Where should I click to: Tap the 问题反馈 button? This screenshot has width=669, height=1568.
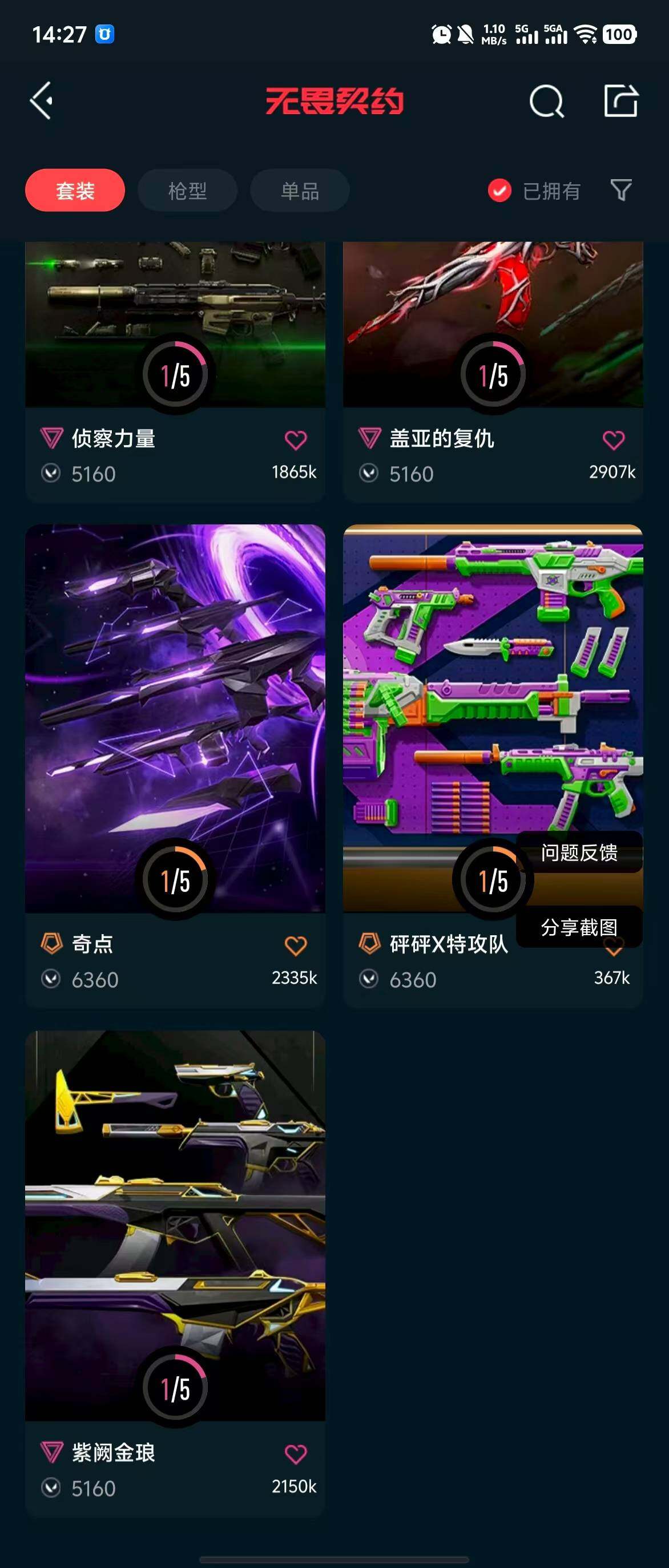579,852
